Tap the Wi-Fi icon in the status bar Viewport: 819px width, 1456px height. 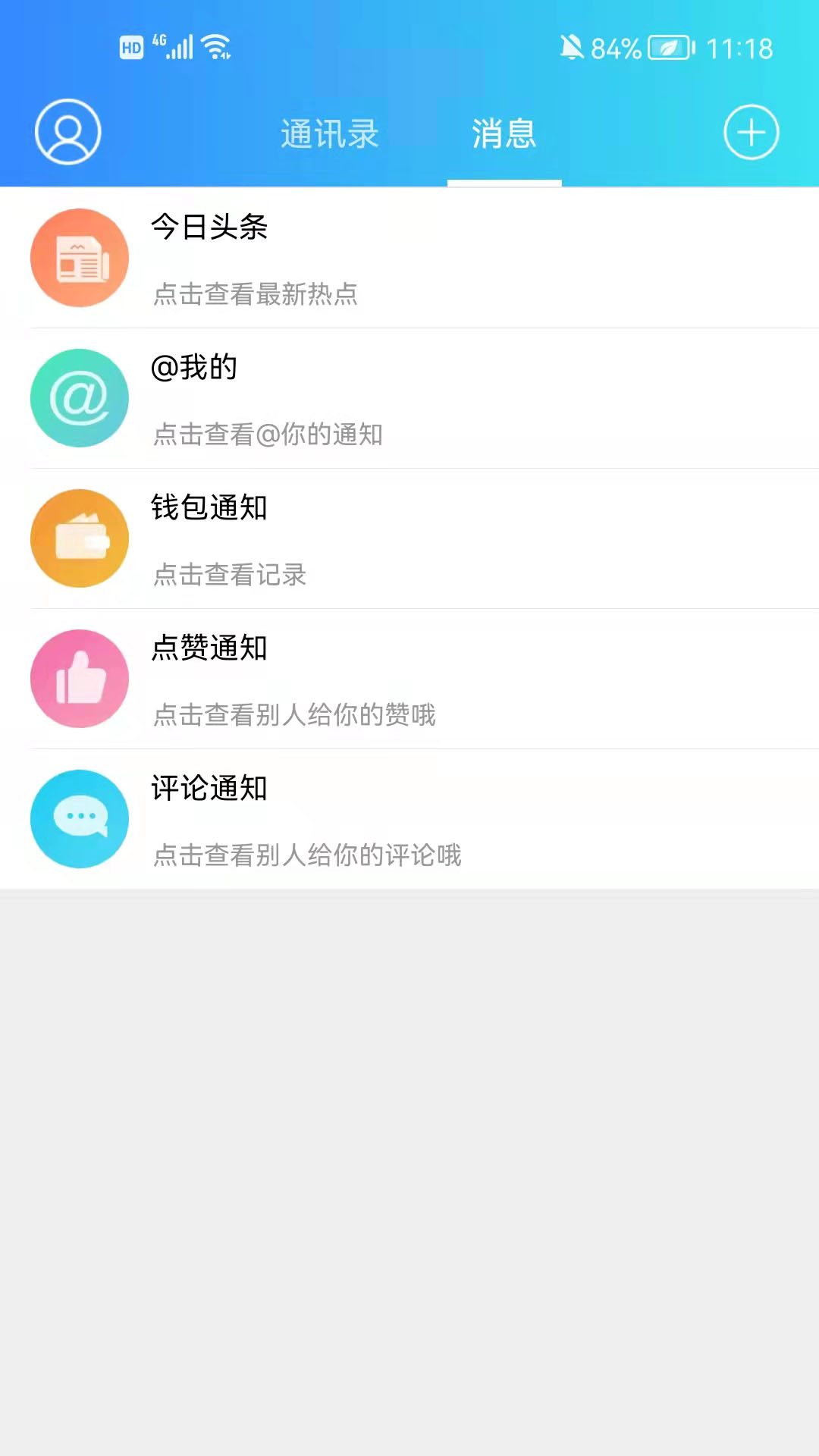217,45
